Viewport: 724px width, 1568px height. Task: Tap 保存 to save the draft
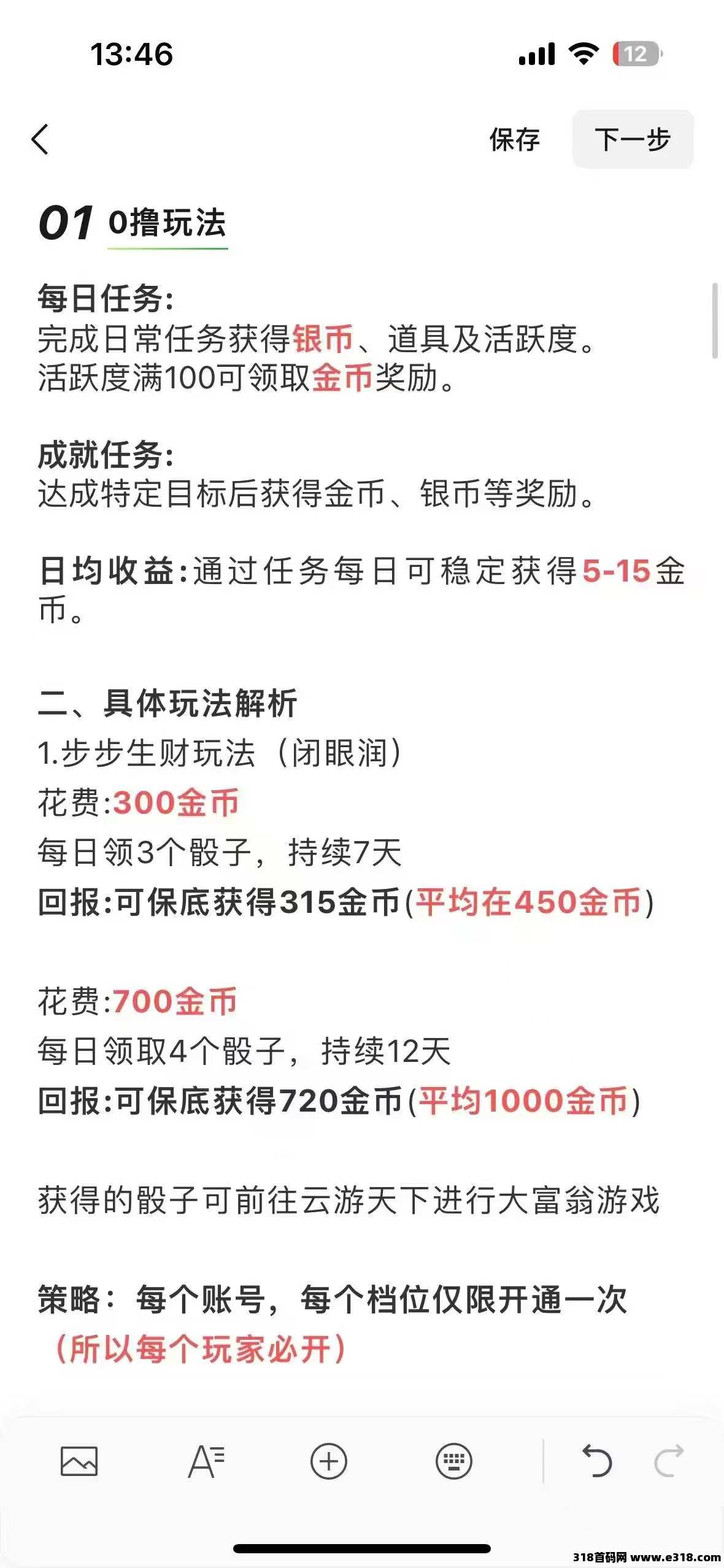[x=514, y=139]
